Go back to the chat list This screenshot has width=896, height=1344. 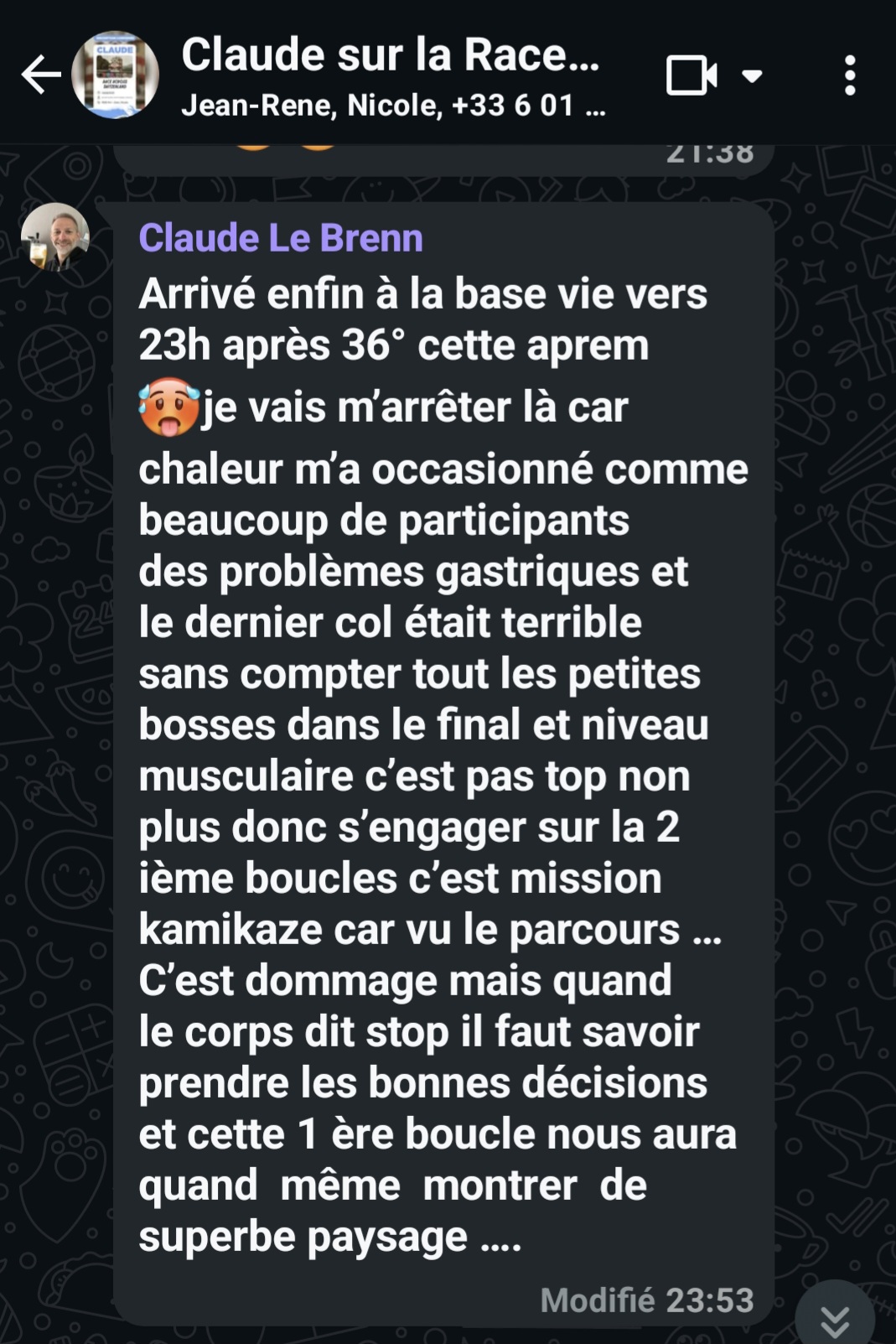click(x=40, y=75)
